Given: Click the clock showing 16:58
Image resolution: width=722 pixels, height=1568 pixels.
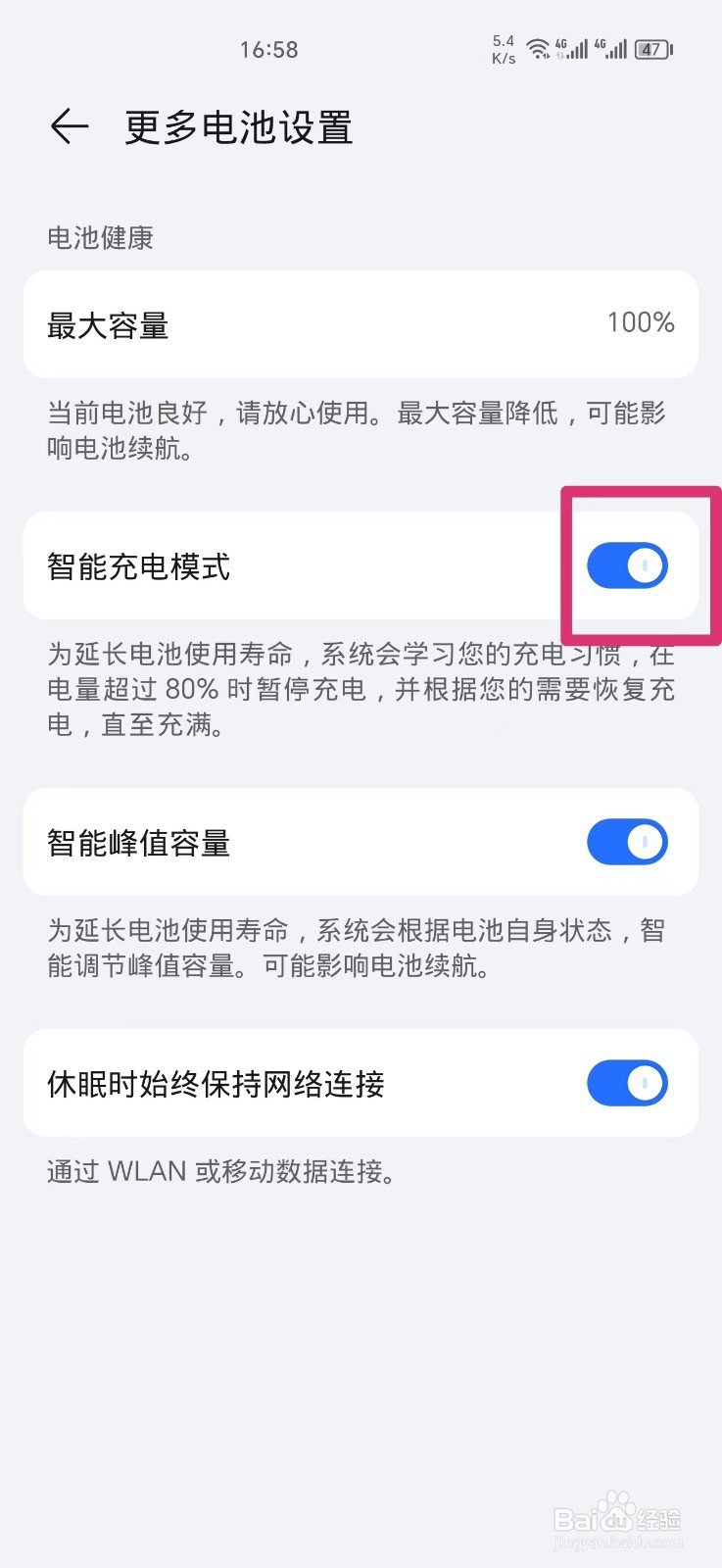Looking at the screenshot, I should coord(268,49).
